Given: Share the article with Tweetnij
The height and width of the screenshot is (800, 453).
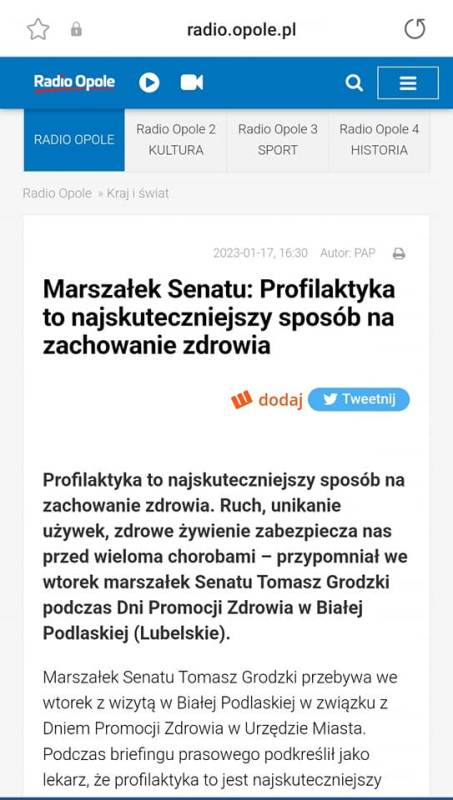Looking at the screenshot, I should [x=359, y=399].
